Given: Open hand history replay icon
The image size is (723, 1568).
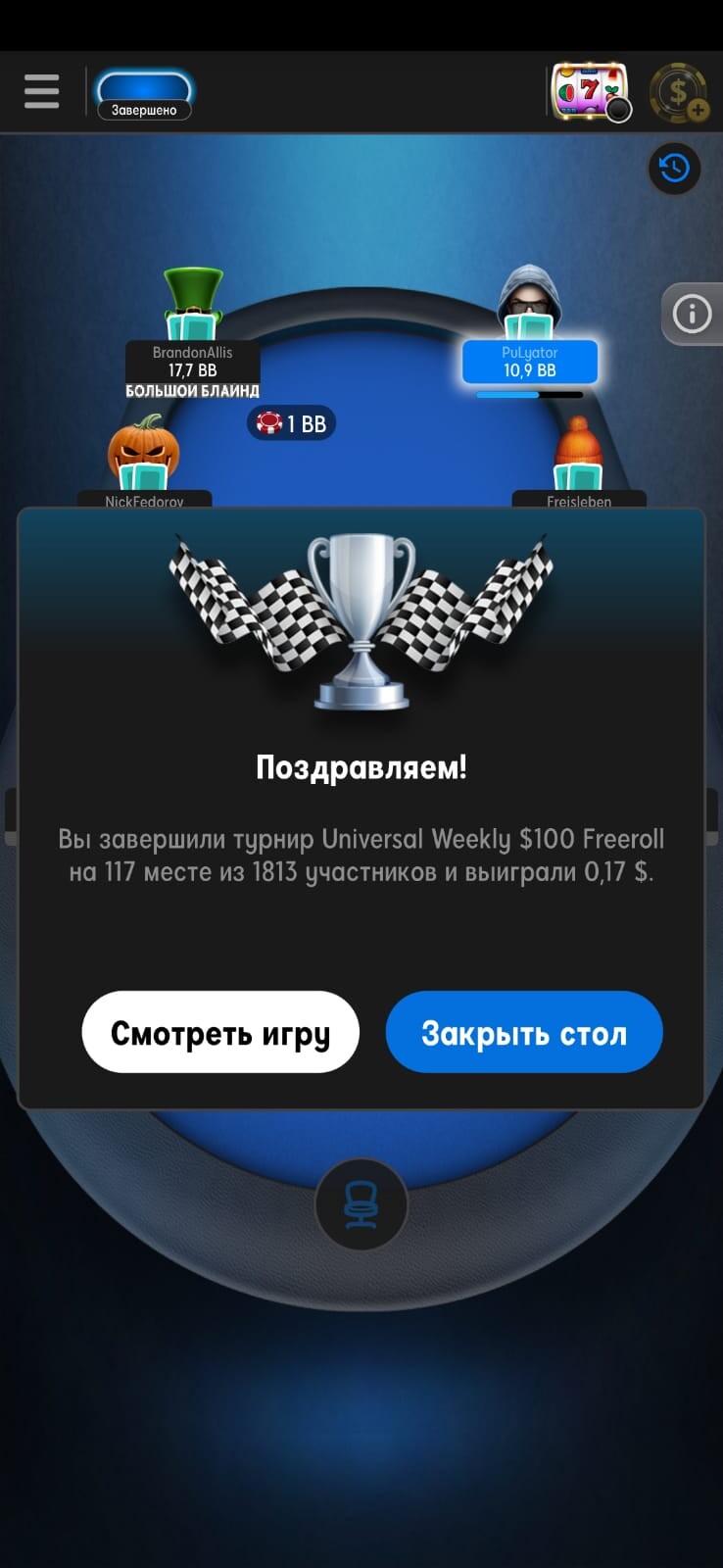Looking at the screenshot, I should point(674,169).
